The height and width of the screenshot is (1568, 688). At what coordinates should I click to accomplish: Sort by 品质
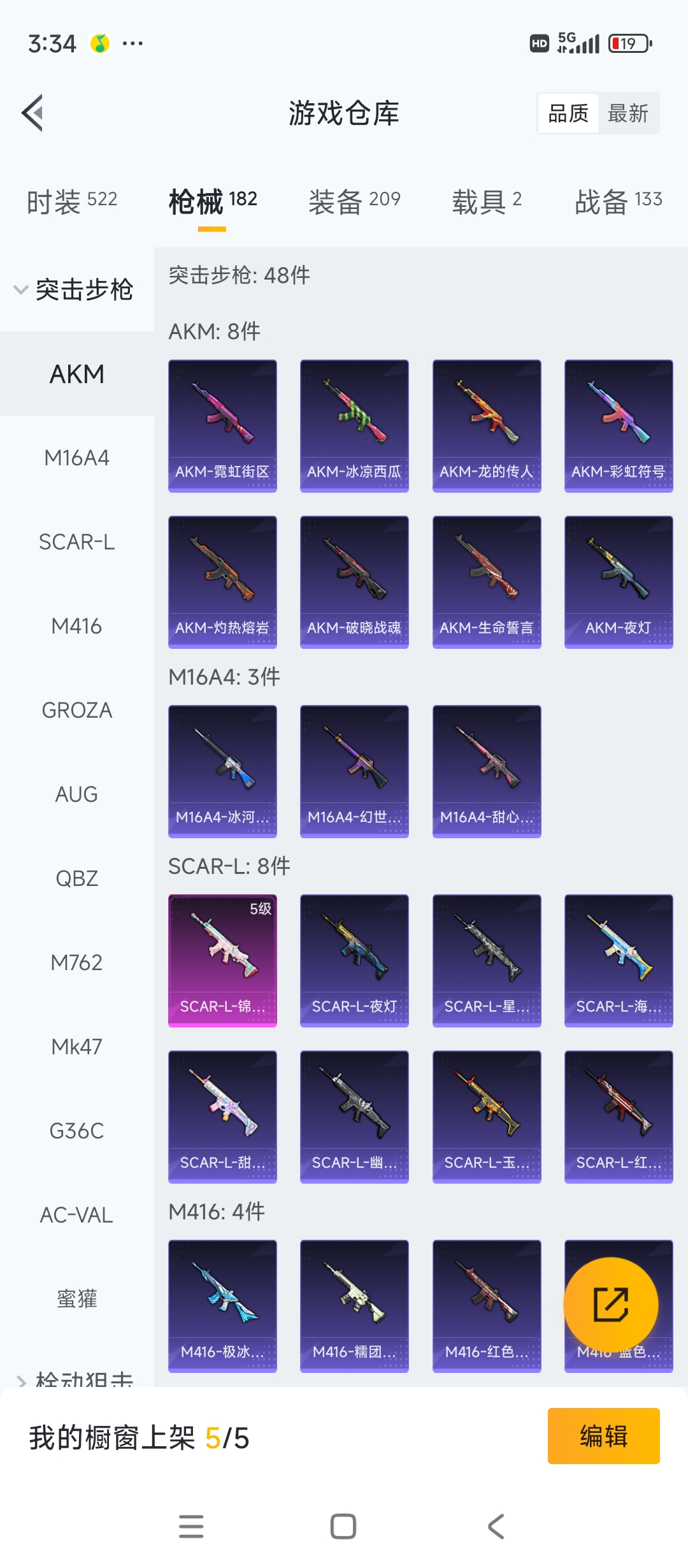coord(568,113)
